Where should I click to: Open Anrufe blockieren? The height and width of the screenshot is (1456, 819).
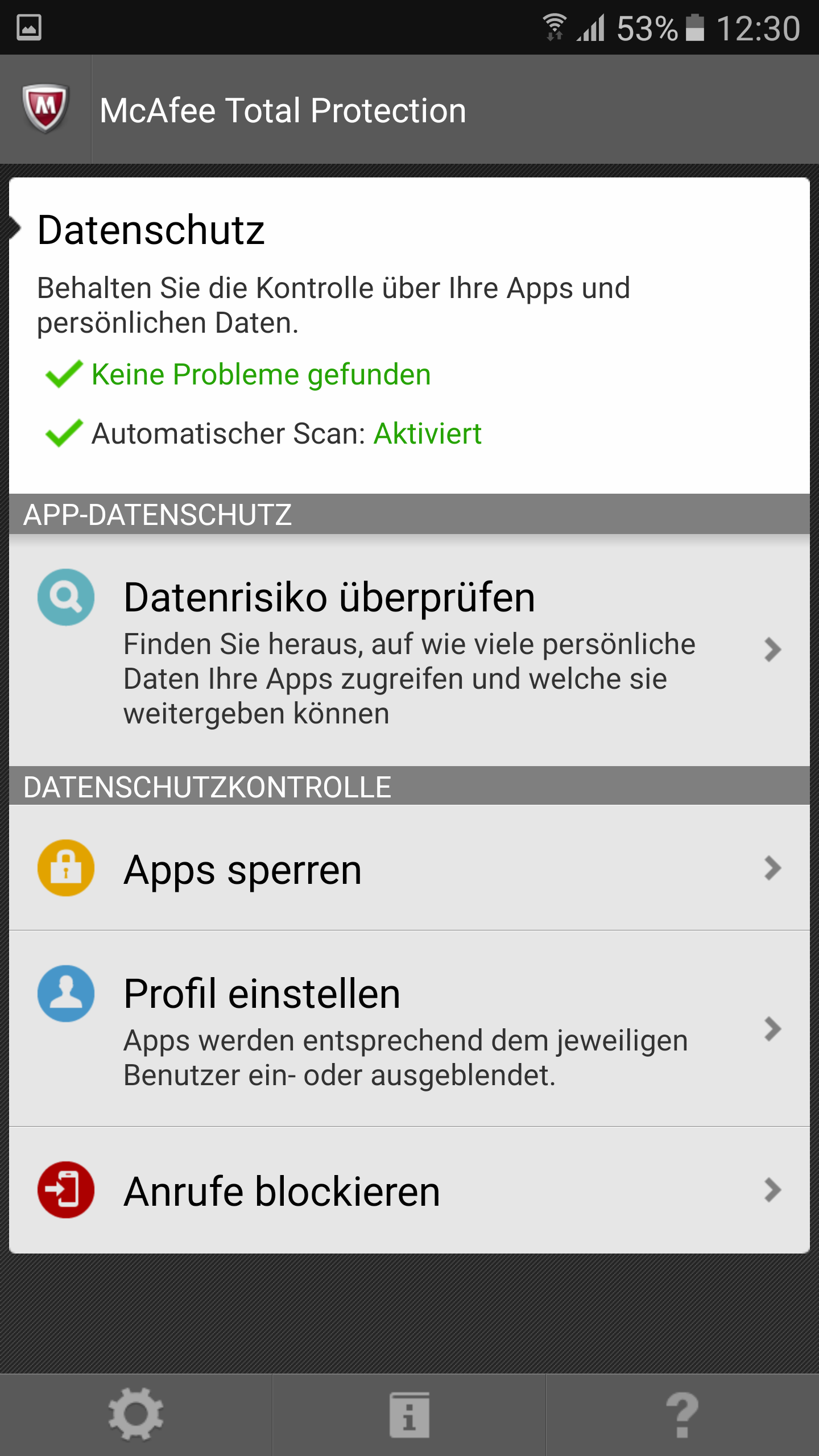click(409, 1190)
